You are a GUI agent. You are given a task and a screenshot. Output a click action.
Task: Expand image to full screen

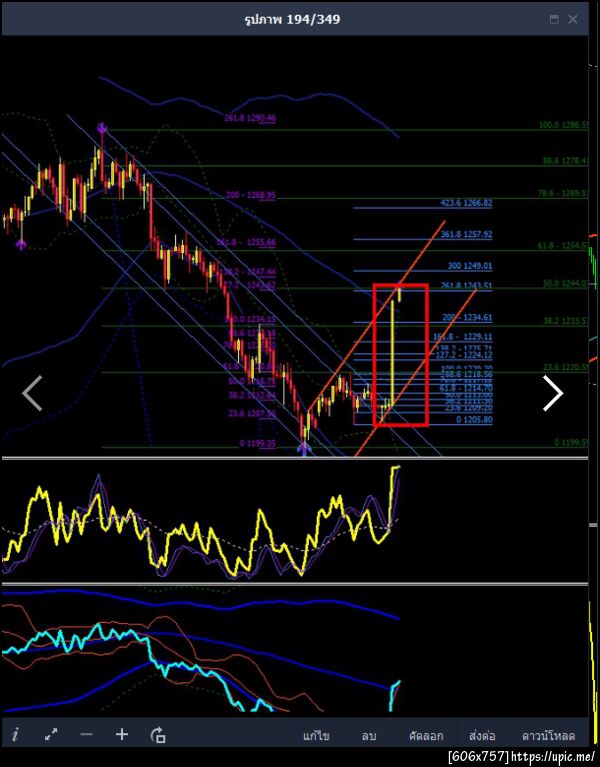51,735
